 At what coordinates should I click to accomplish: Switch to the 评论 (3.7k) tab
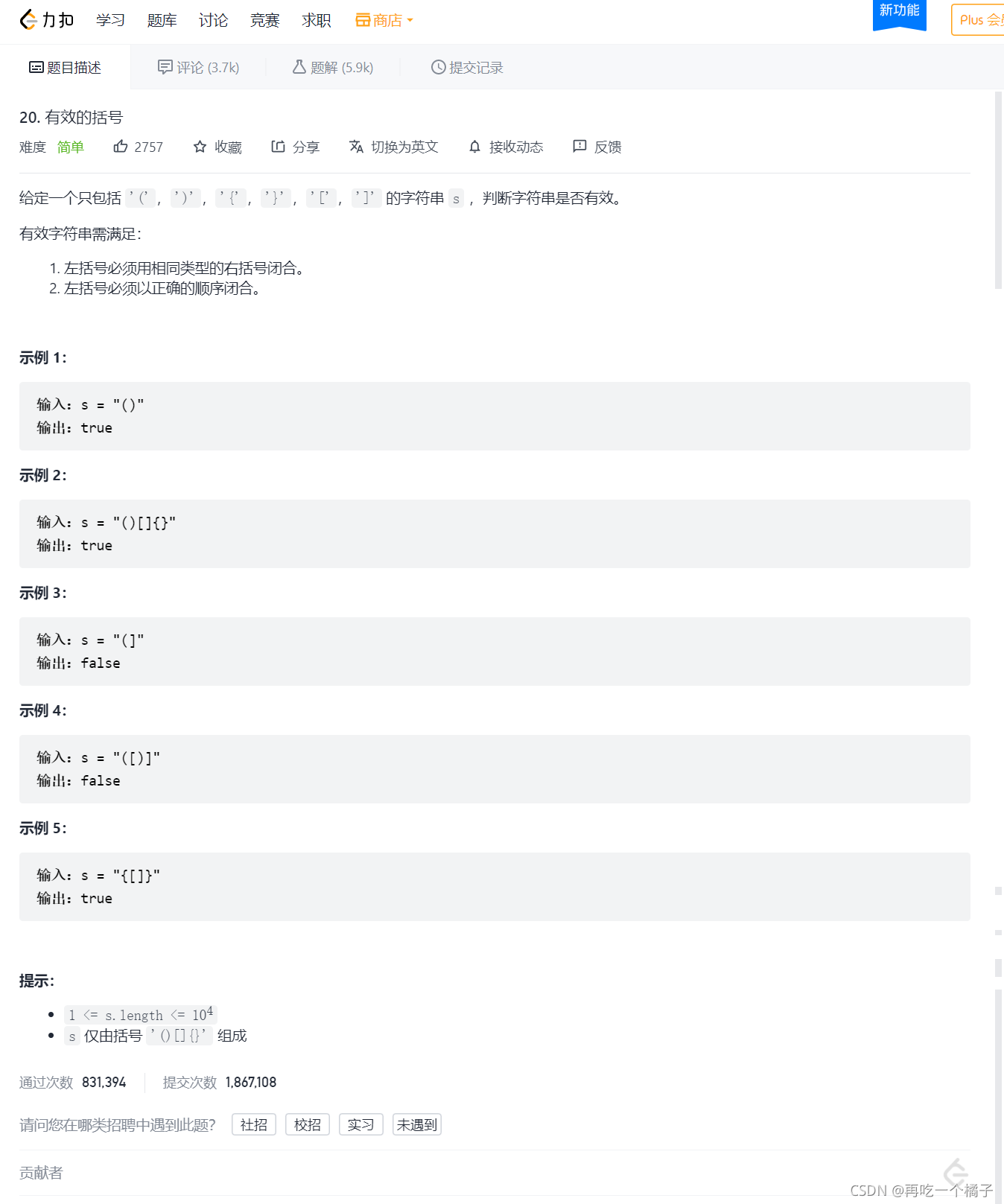pos(198,68)
